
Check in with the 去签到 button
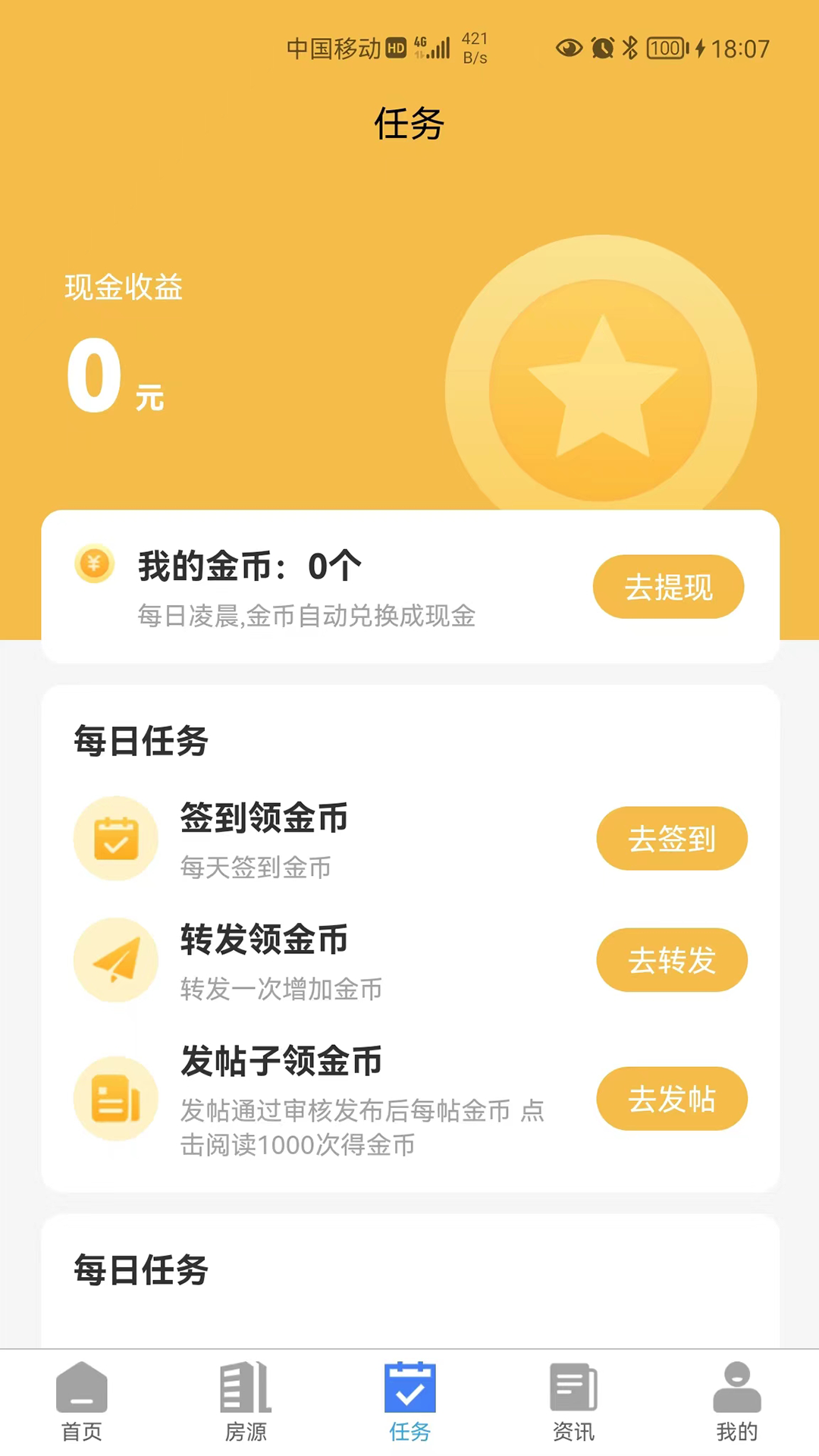(672, 838)
